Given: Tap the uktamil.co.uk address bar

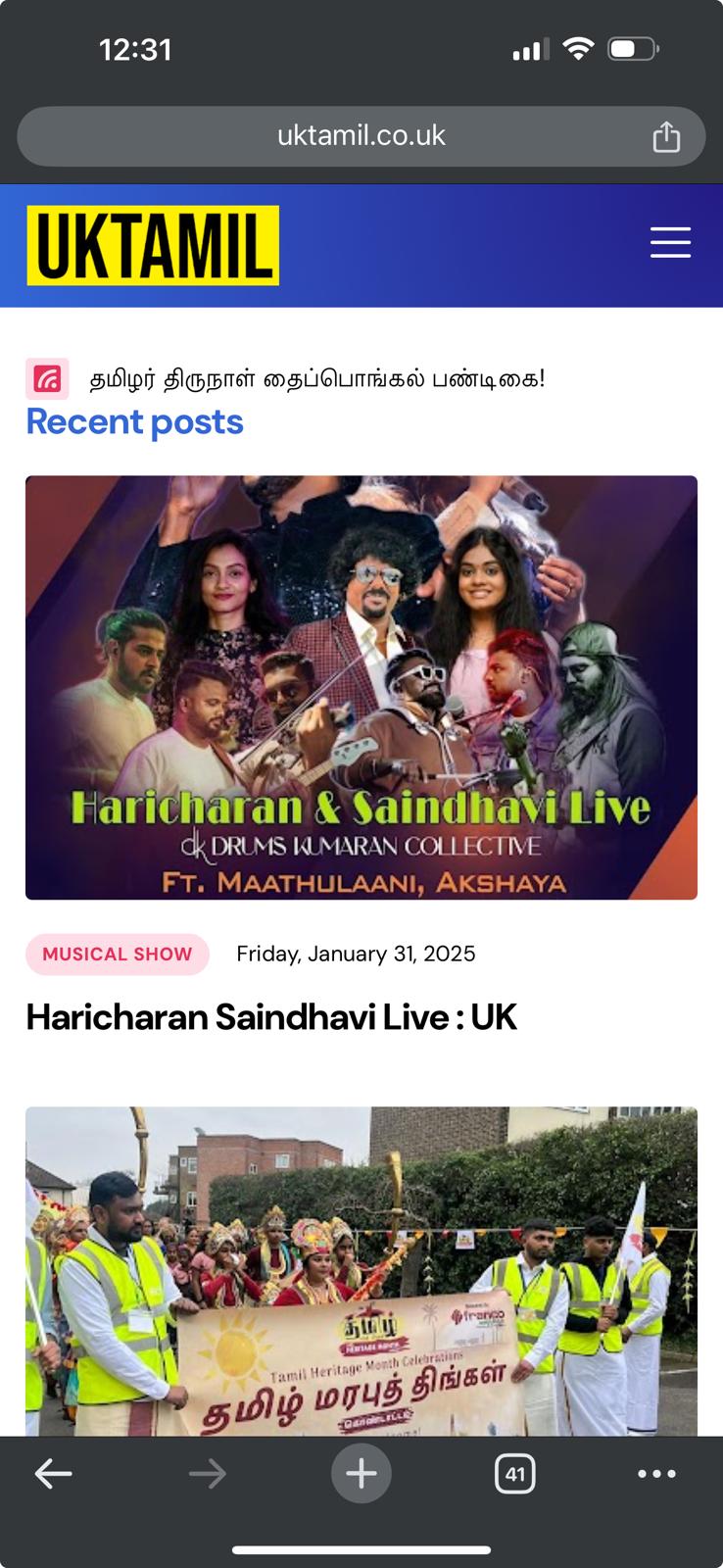Looking at the screenshot, I should point(361,135).
